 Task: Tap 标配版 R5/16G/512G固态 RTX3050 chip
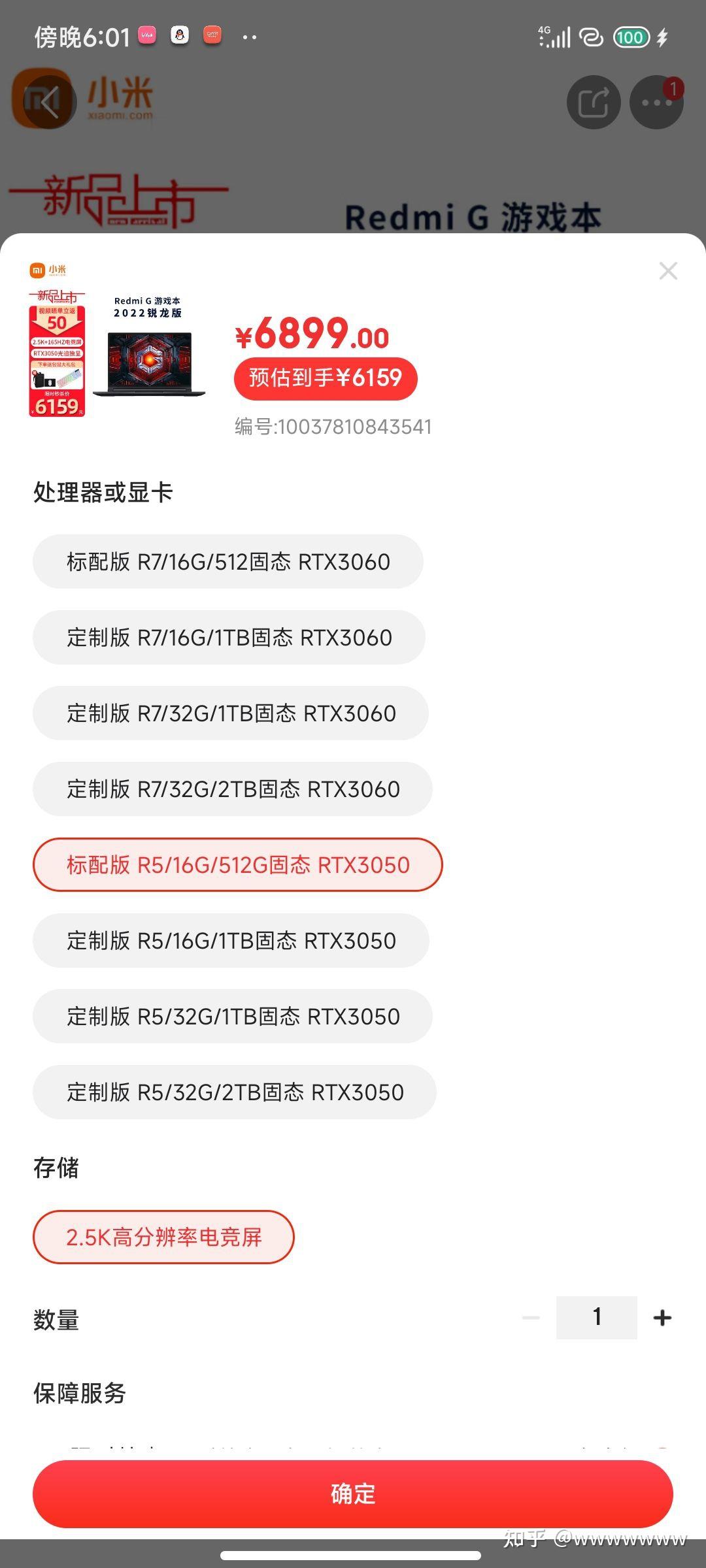[x=238, y=865]
